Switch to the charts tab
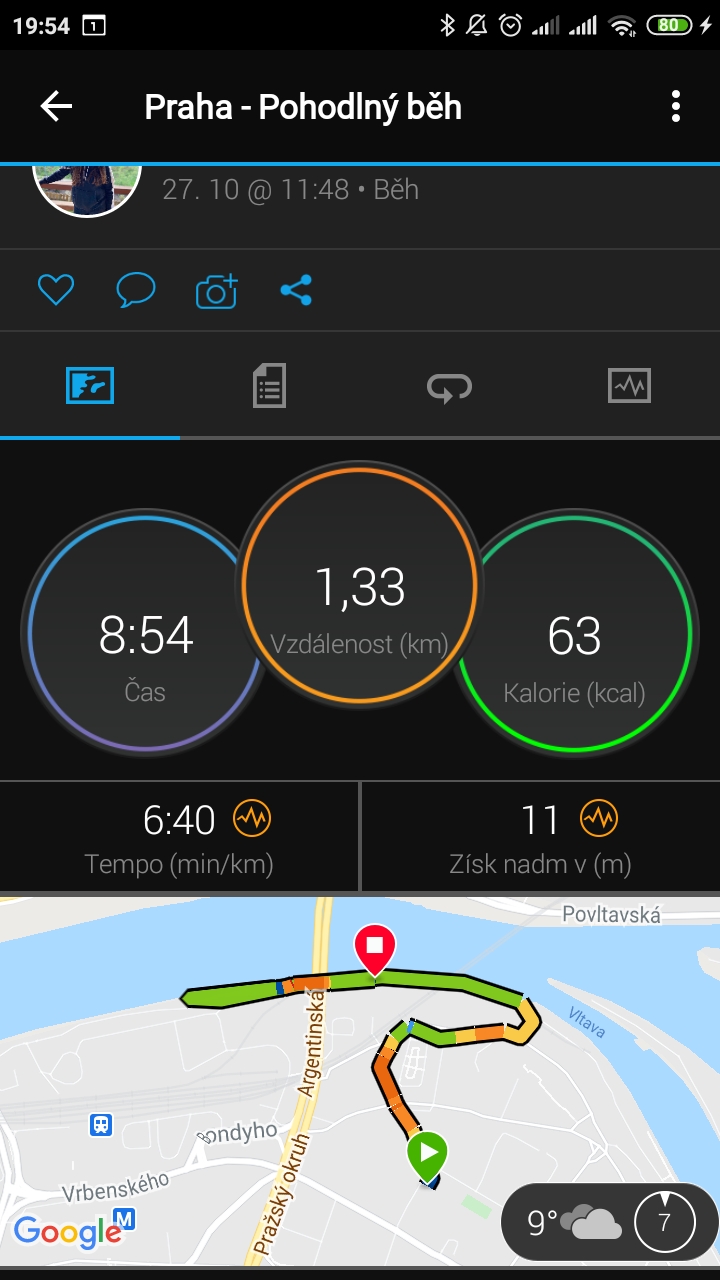The width and height of the screenshot is (720, 1280). coord(630,386)
